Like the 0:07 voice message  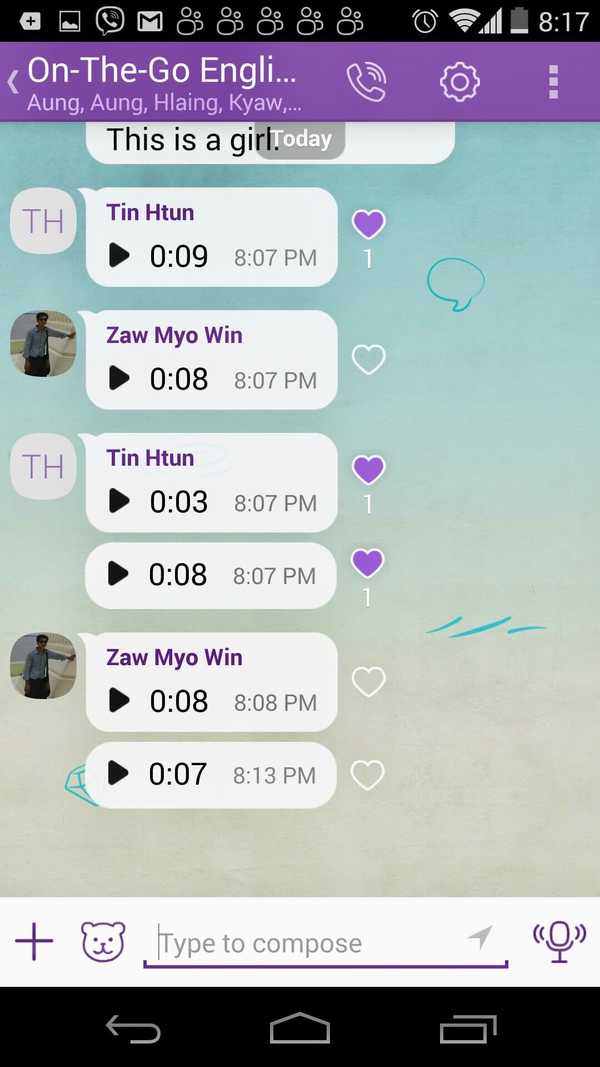[368, 774]
